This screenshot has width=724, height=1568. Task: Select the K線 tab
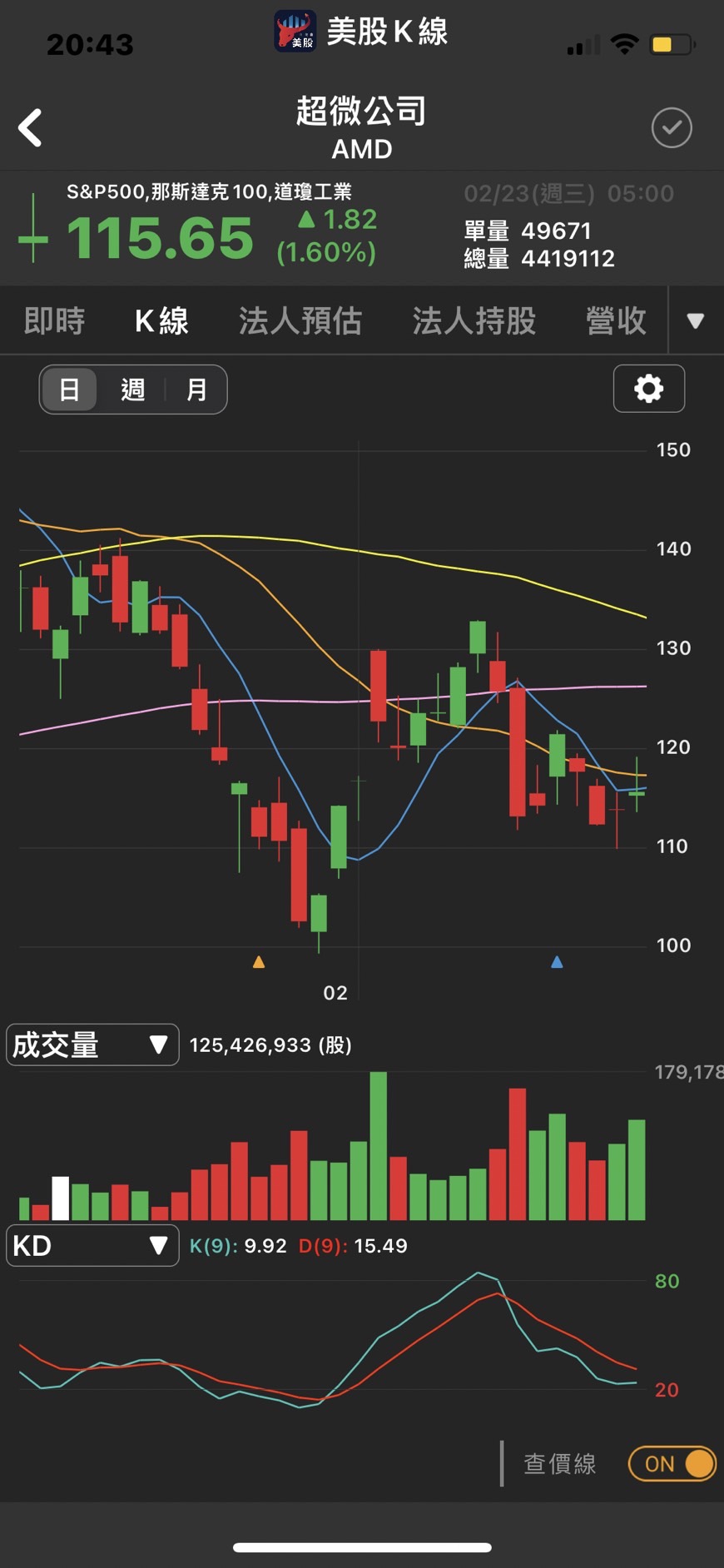coord(162,321)
